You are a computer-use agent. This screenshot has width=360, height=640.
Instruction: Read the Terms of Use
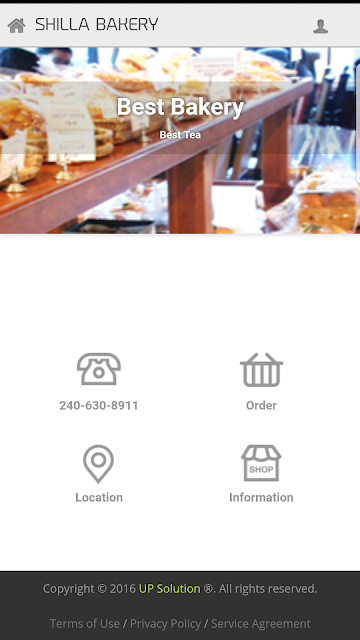[x=85, y=624]
